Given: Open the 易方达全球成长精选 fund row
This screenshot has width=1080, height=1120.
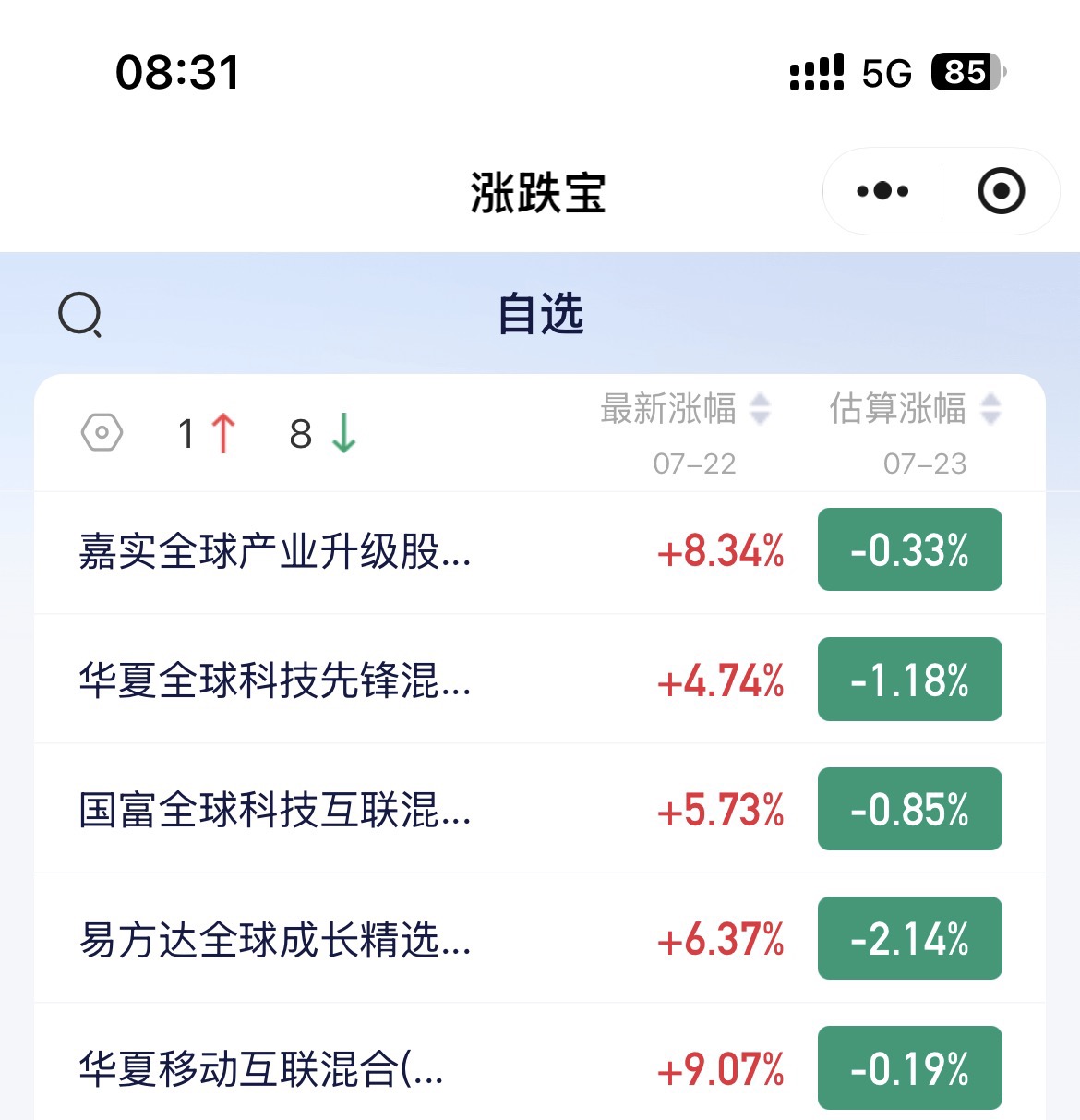Looking at the screenshot, I should point(540,938).
